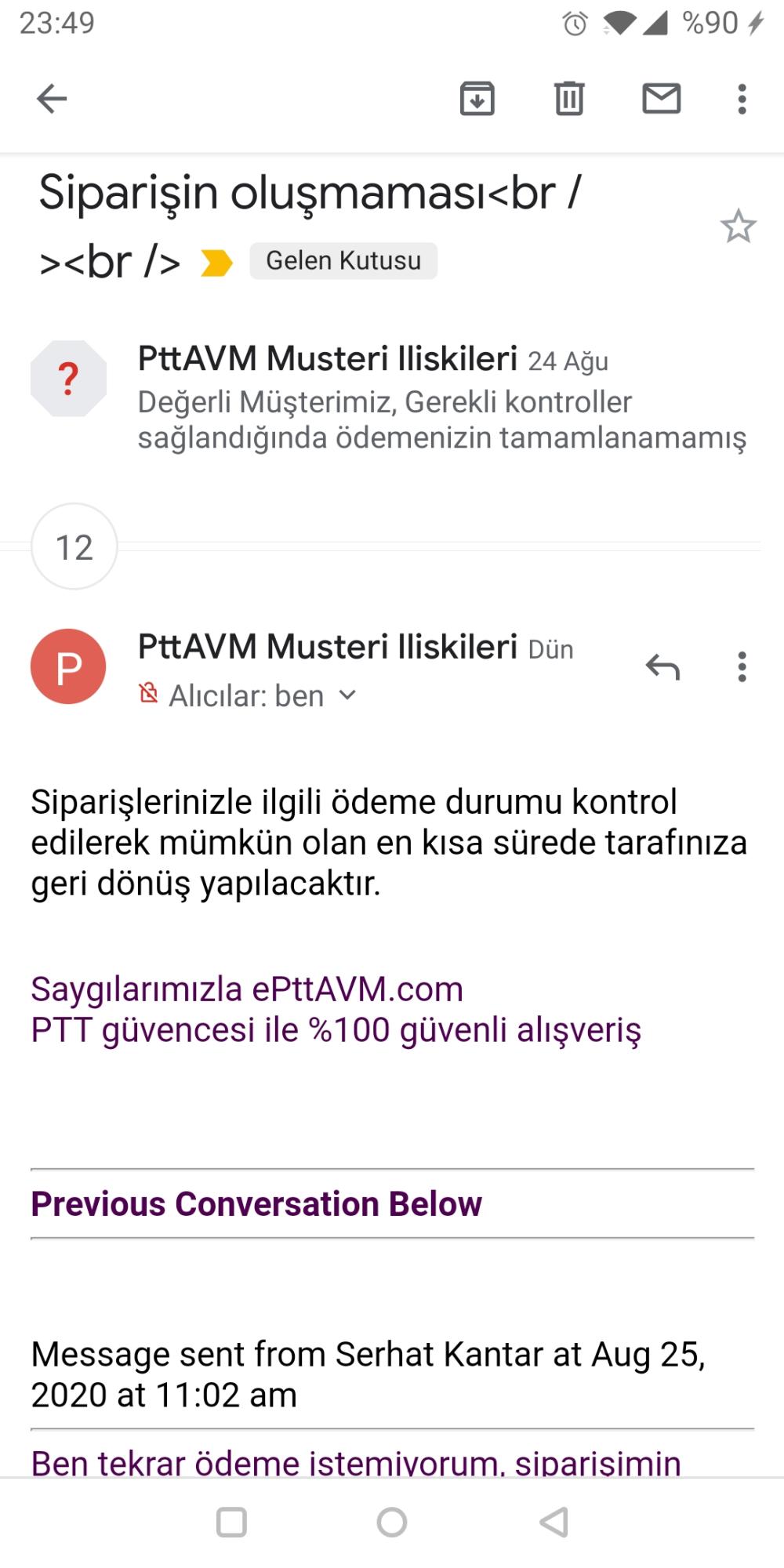The height and width of the screenshot is (1568, 784).
Task: Open recent apps from navigation bar
Action: [x=231, y=1523]
